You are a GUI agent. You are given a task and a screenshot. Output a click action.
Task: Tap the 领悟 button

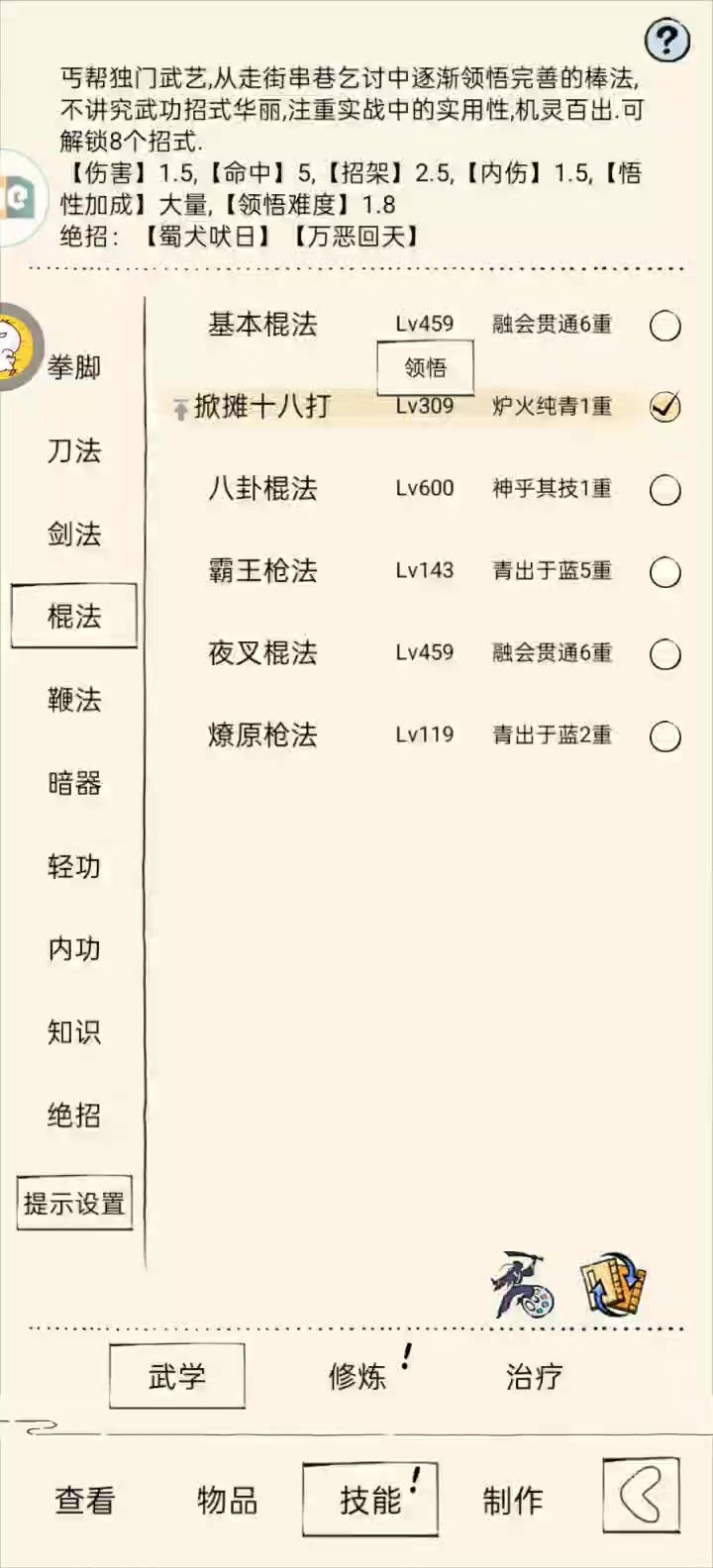click(425, 367)
